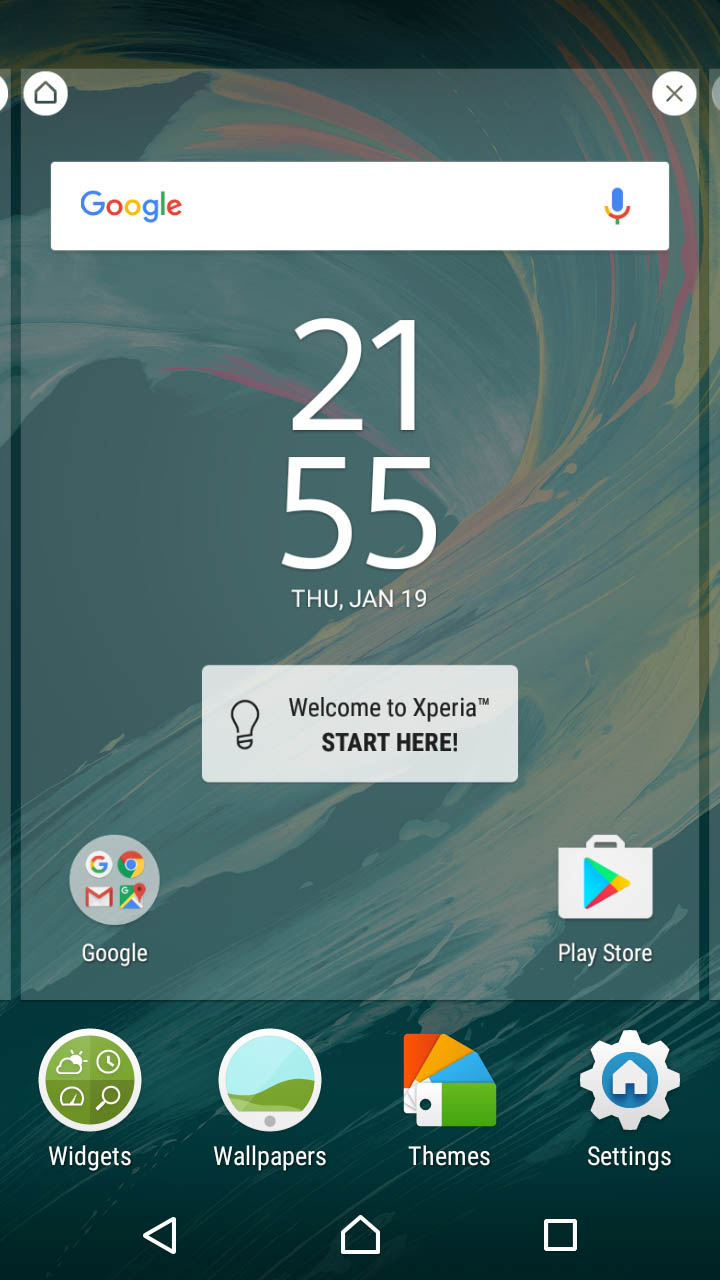The width and height of the screenshot is (720, 1280).
Task: Remove this home screen pane
Action: 674,94
